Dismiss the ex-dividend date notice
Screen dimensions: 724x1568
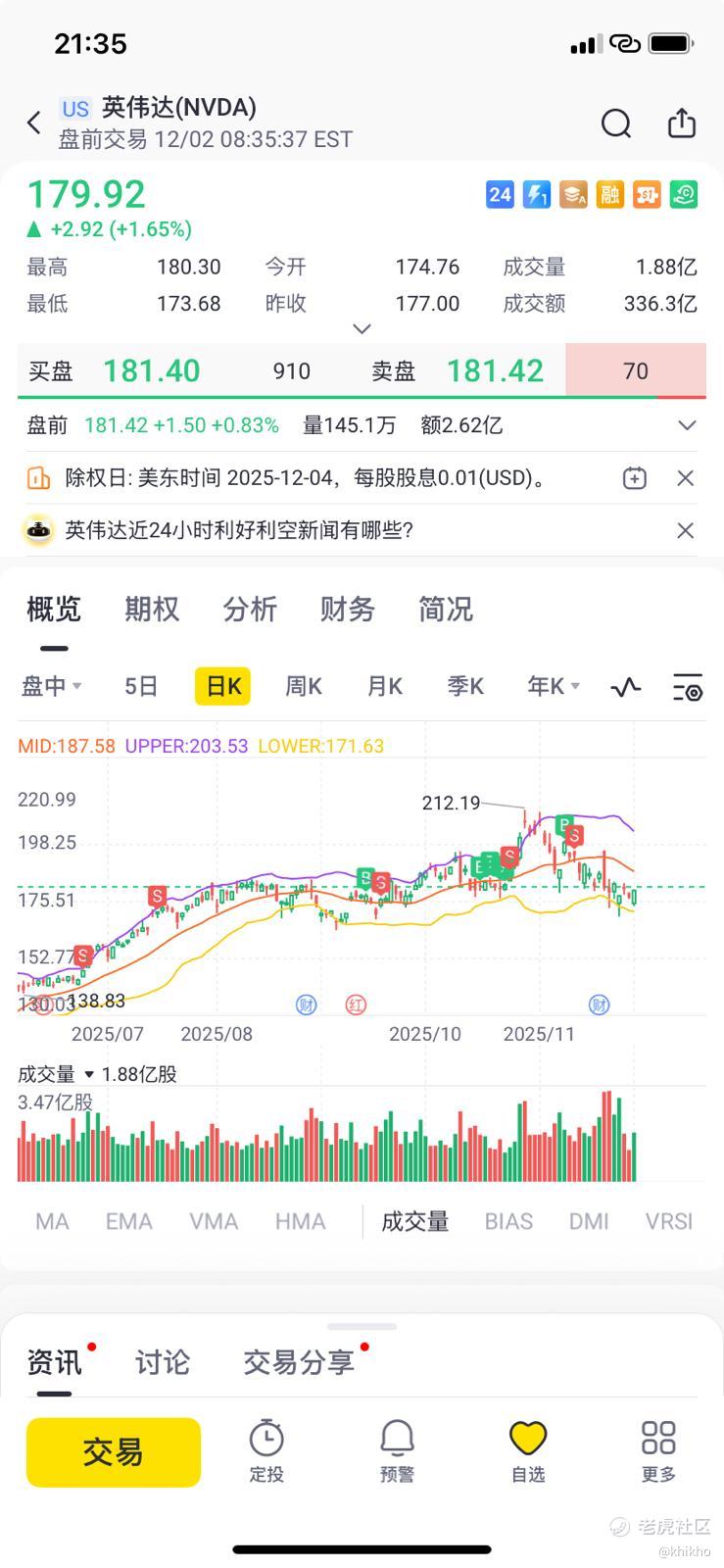(686, 478)
